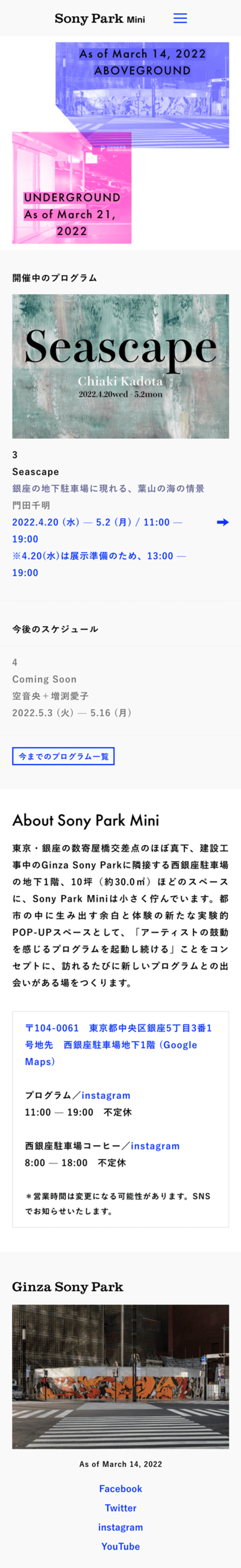Go to the YouTube channel link

pos(120,1546)
